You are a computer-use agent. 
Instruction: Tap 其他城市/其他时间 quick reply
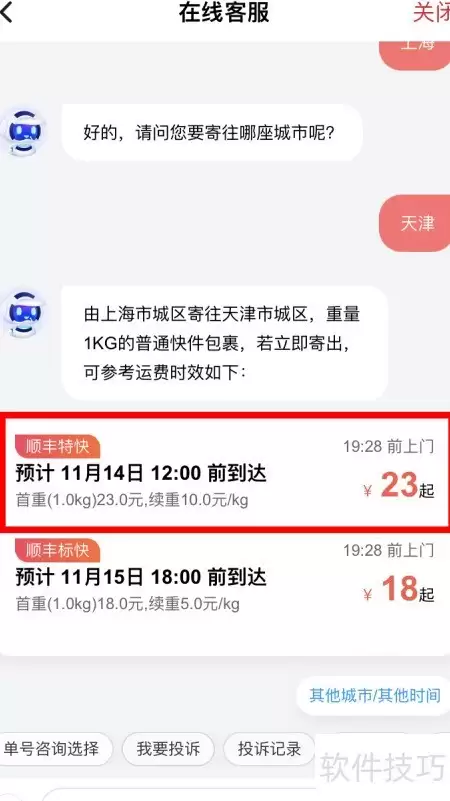tap(374, 695)
